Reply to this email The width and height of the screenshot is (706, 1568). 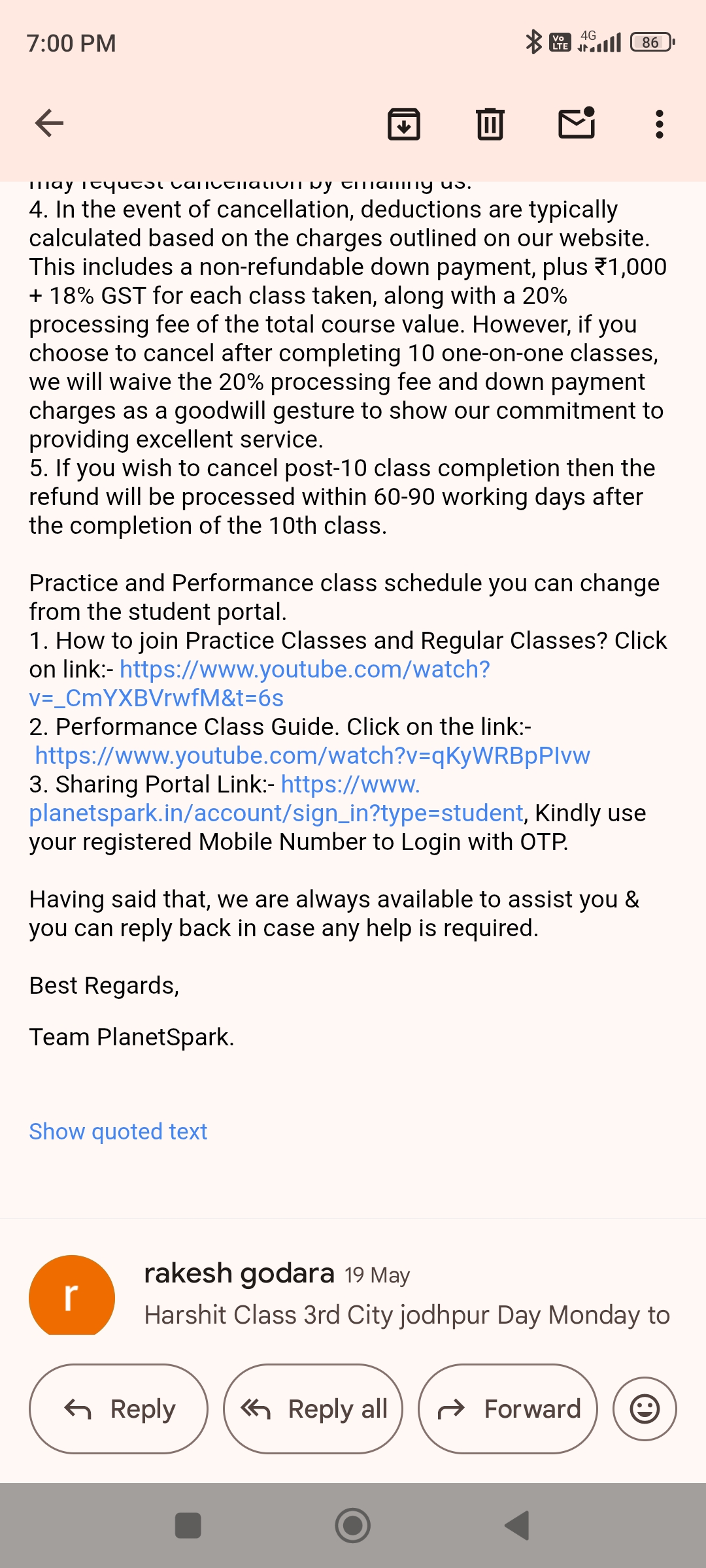point(119,1409)
